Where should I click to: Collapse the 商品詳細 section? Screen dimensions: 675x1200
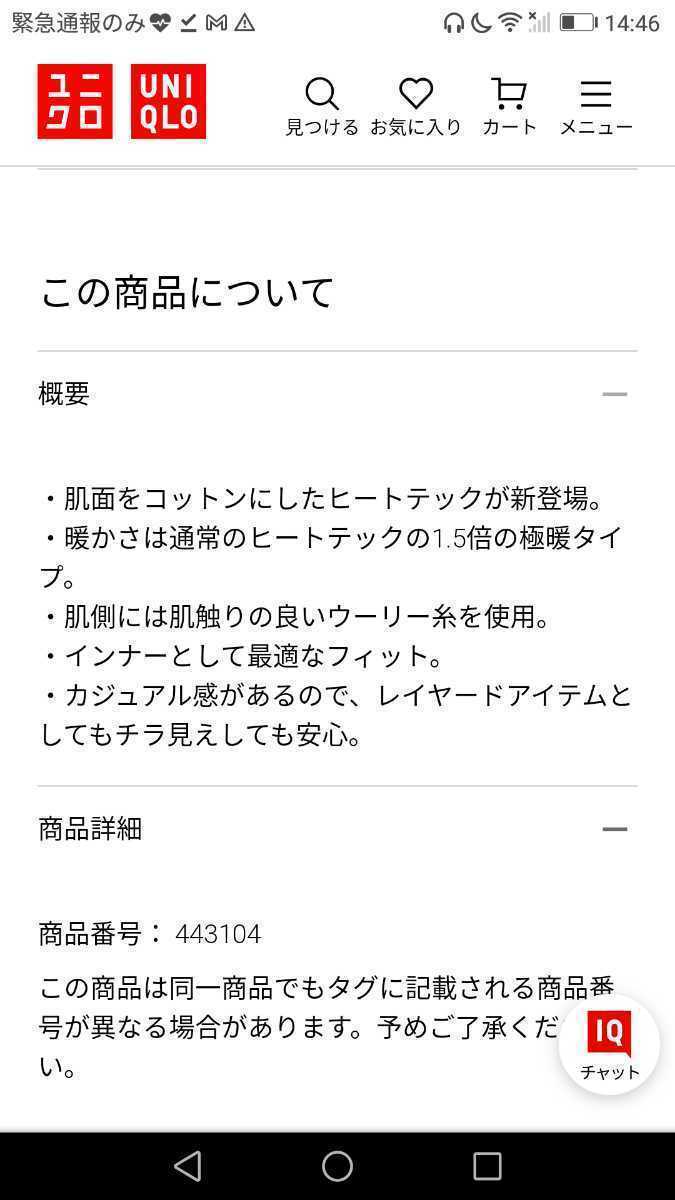(614, 829)
